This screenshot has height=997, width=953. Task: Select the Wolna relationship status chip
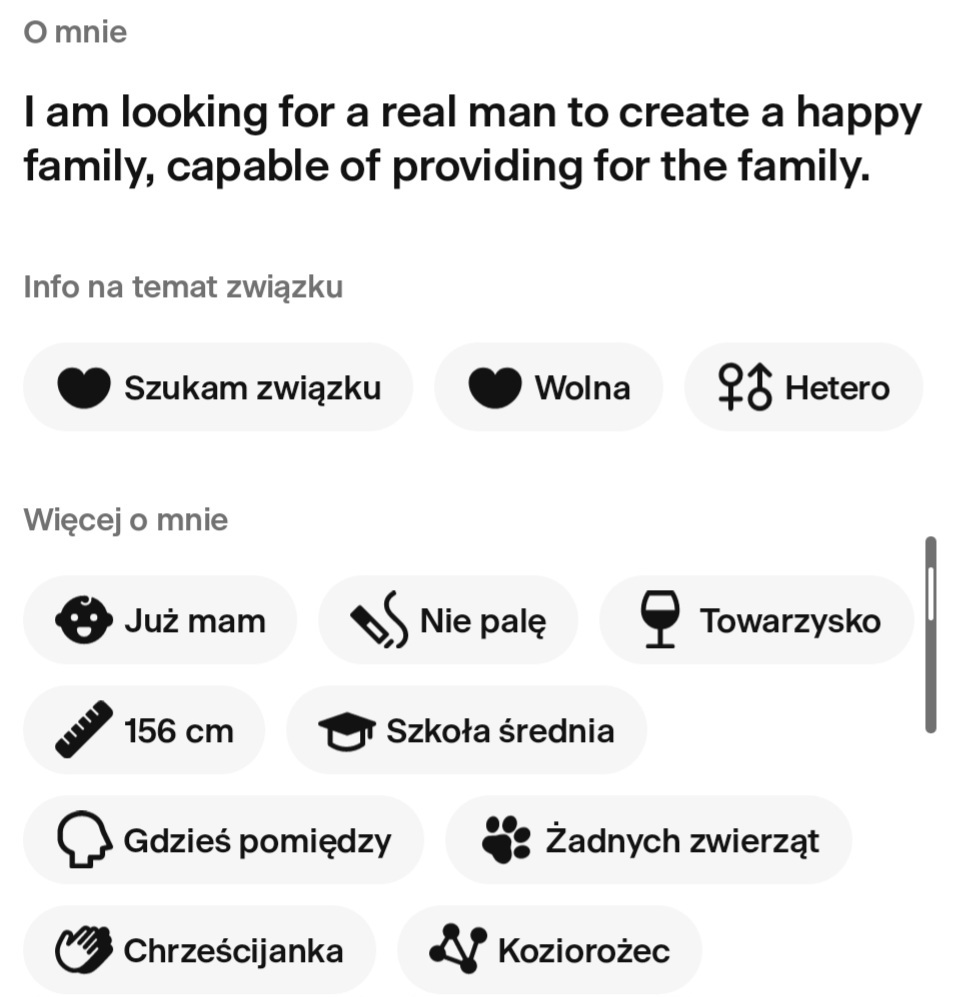pyautogui.click(x=548, y=387)
